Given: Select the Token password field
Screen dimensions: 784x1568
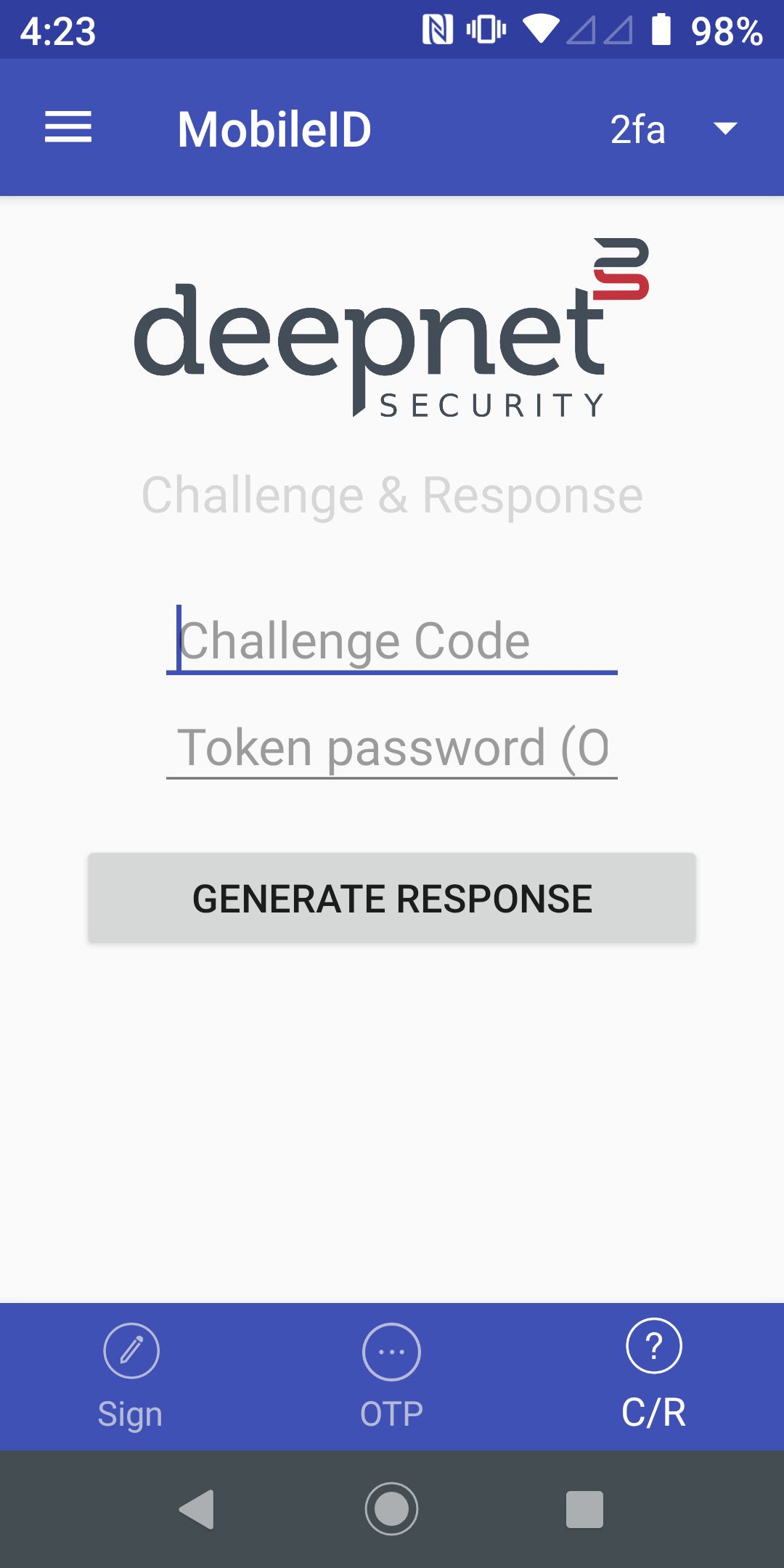Looking at the screenshot, I should [392, 748].
